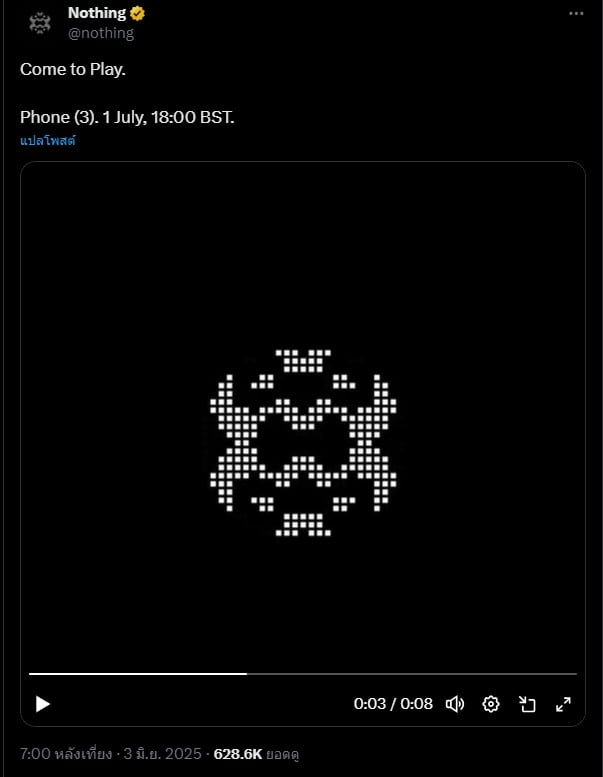This screenshot has width=603, height=777.
Task: Open the Nothing account name
Action: pyautogui.click(x=97, y=13)
